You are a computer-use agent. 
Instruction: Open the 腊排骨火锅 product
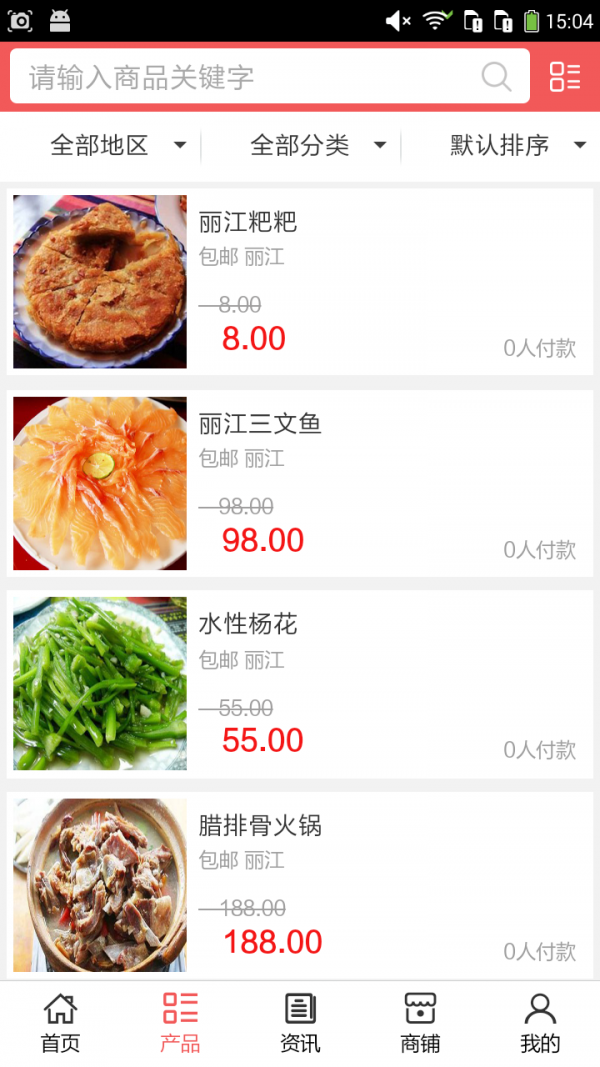tap(300, 885)
